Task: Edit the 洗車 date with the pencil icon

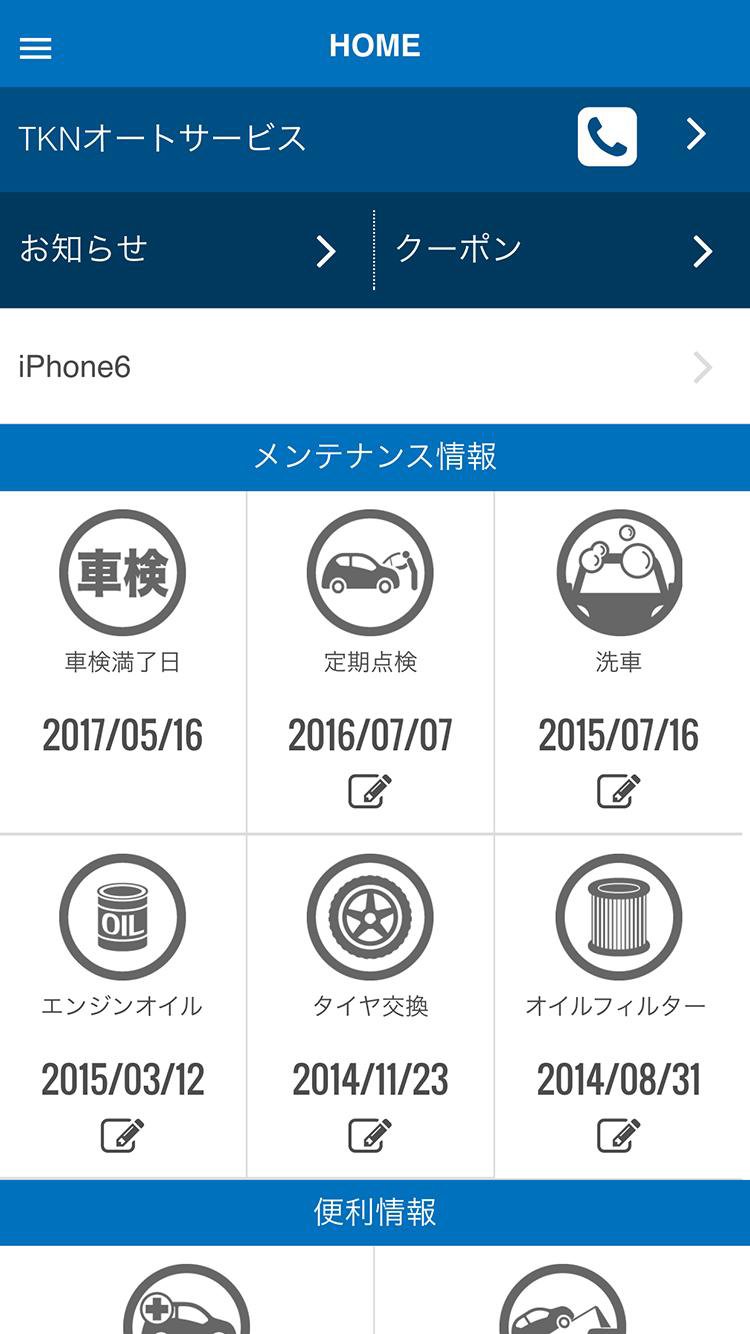Action: click(x=619, y=790)
